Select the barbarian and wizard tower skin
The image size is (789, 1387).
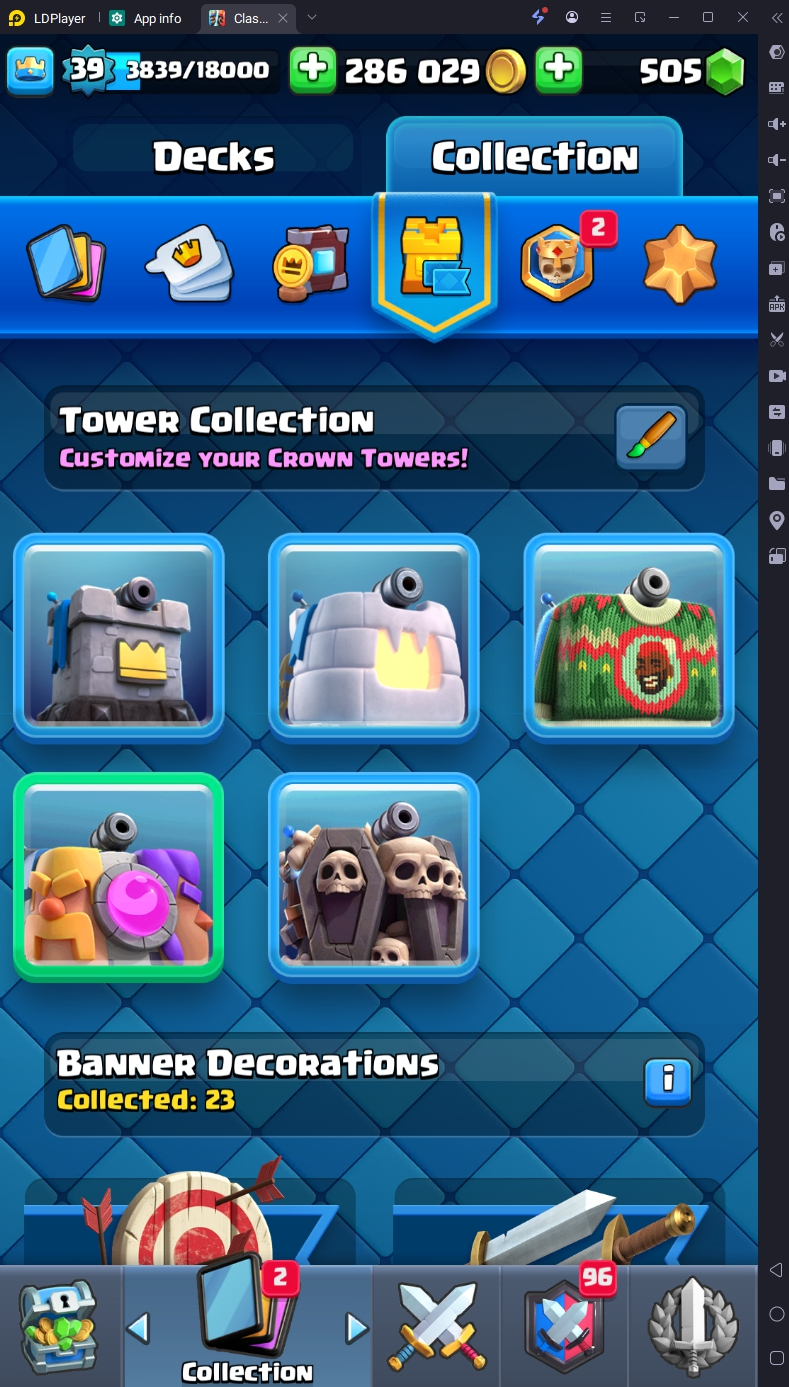pyautogui.click(x=119, y=875)
